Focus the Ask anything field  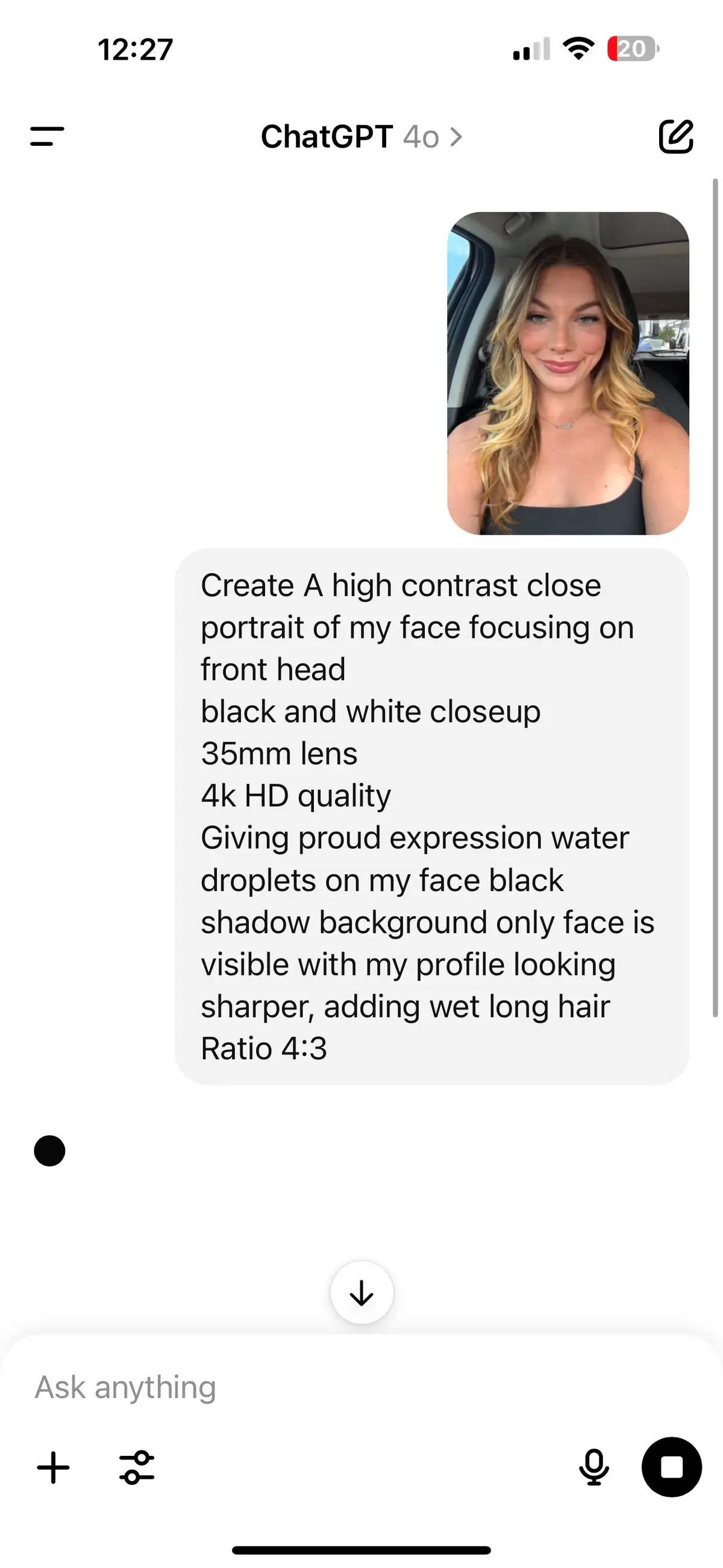point(304,1387)
